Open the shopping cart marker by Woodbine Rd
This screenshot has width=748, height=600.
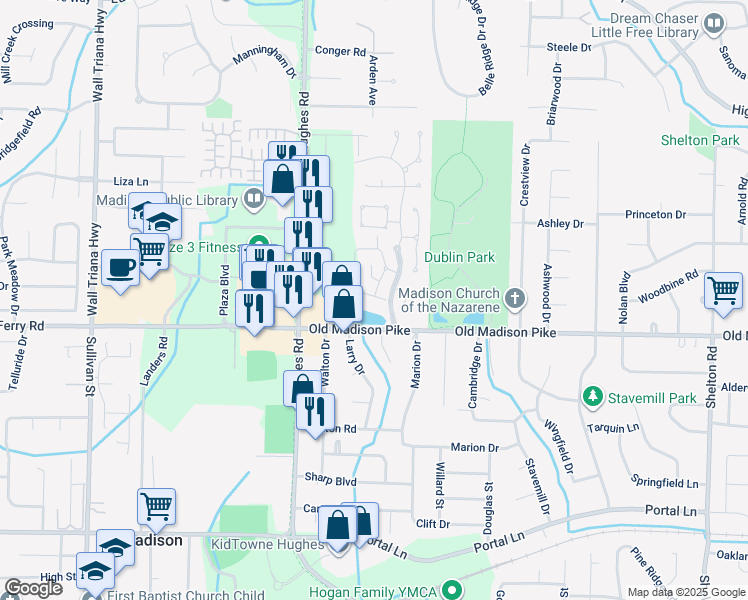pyautogui.click(x=723, y=291)
